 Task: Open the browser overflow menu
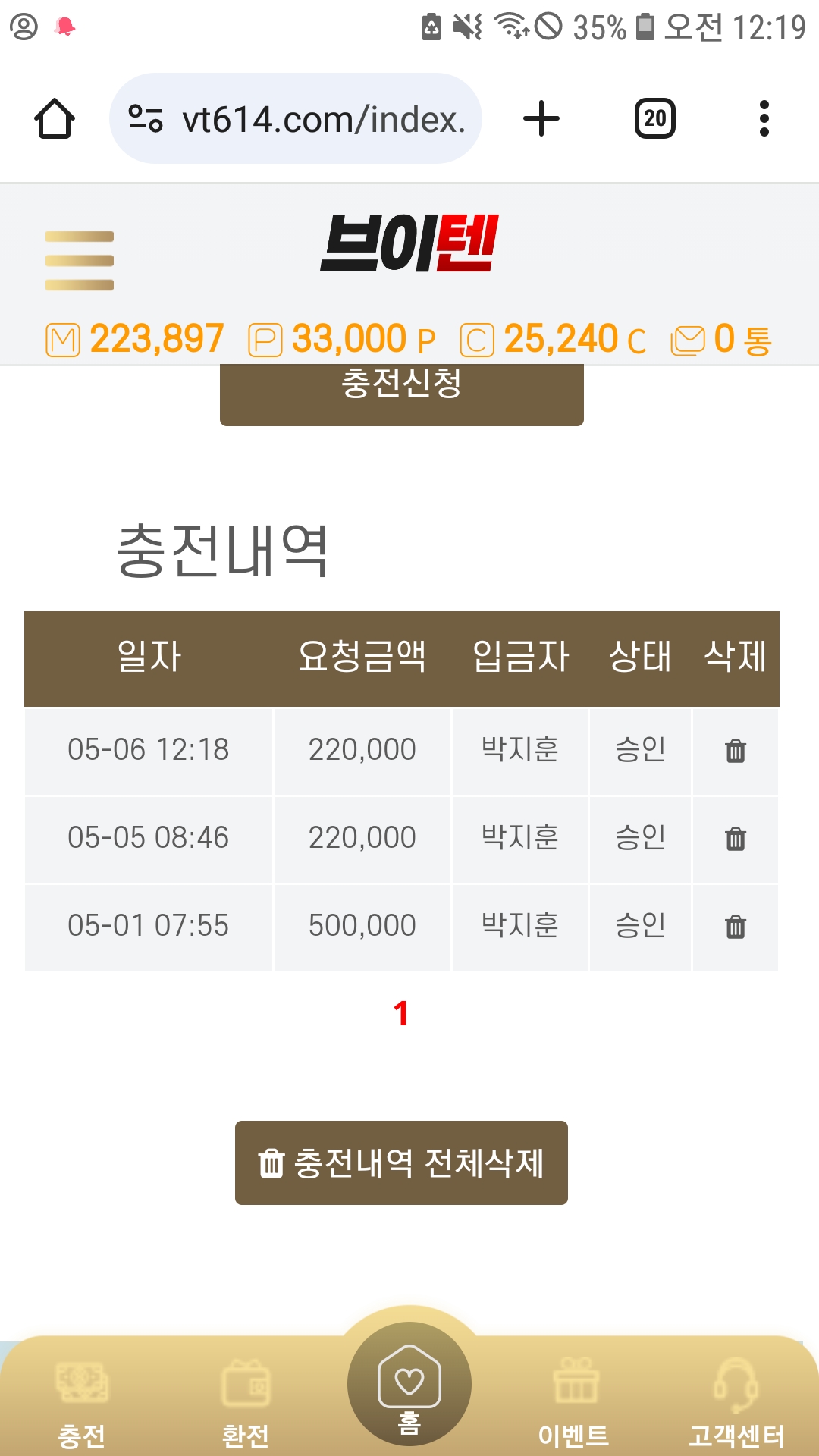click(764, 119)
